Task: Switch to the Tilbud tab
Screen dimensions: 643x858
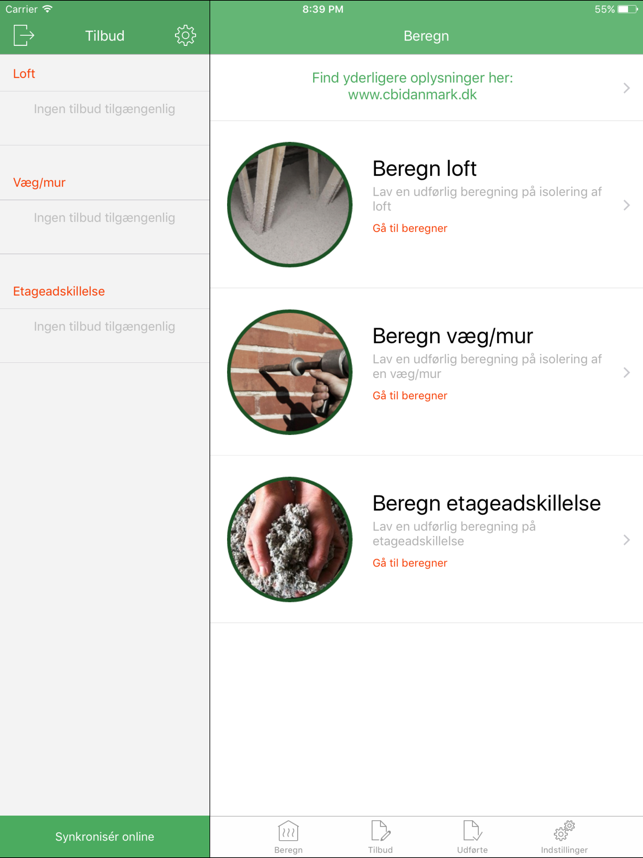Action: coord(380,836)
